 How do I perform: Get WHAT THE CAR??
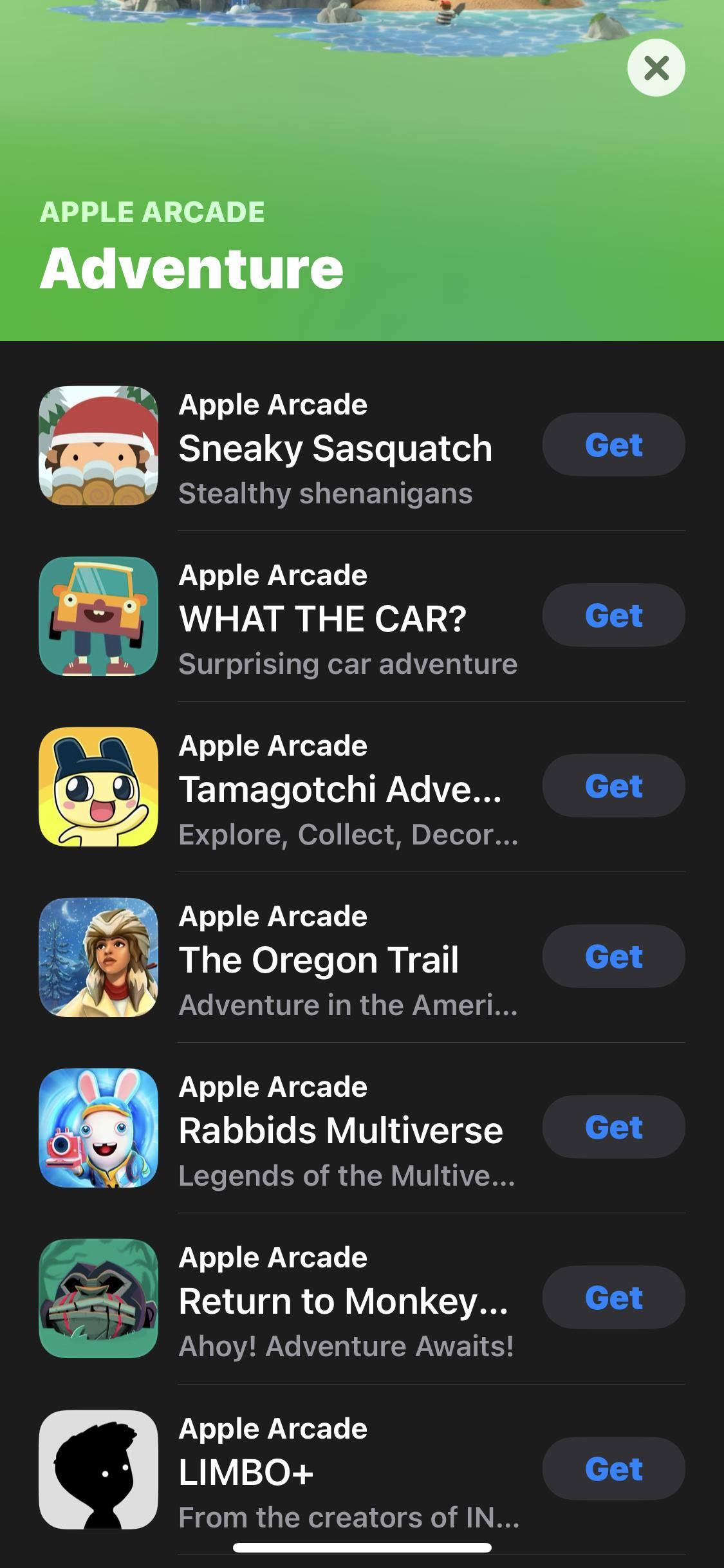click(x=613, y=615)
